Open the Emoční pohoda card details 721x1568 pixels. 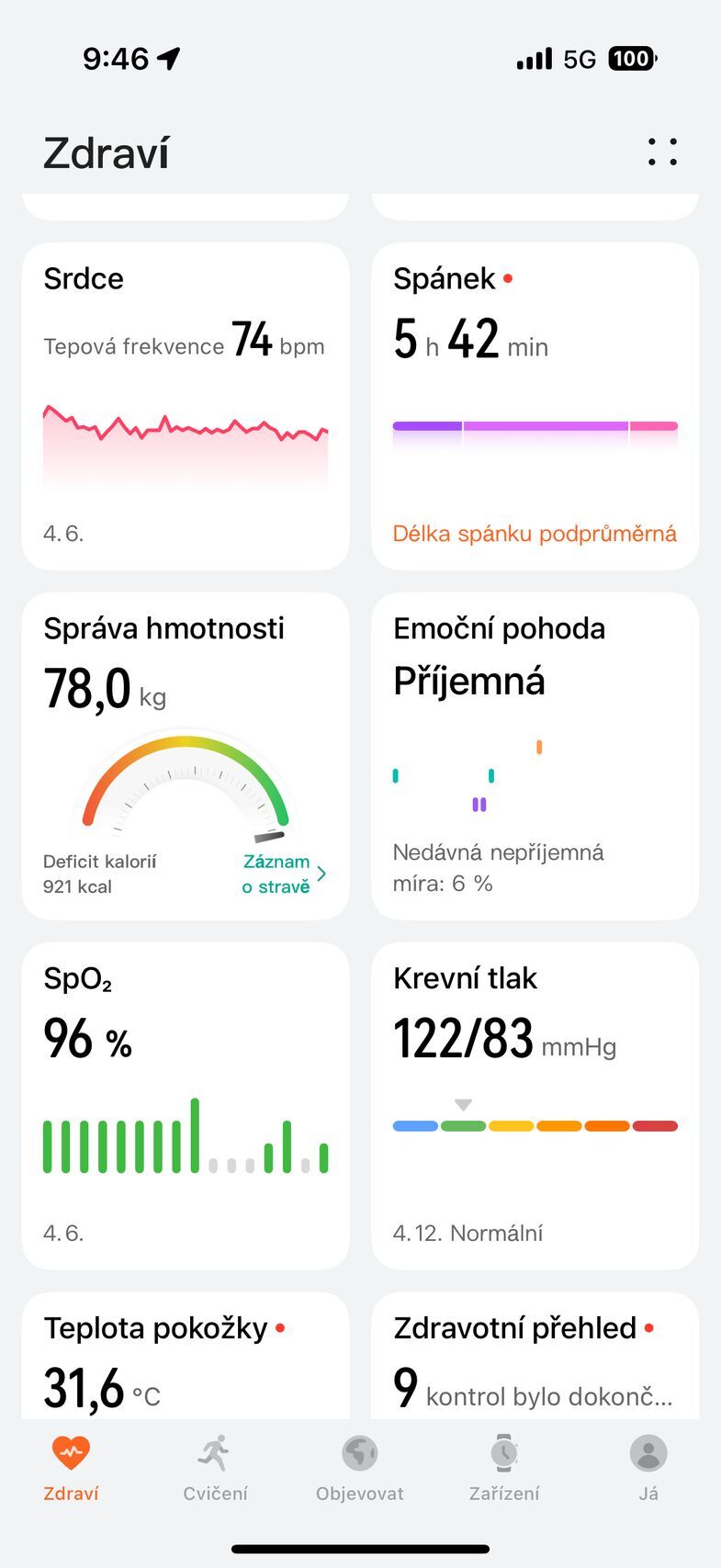[534, 753]
